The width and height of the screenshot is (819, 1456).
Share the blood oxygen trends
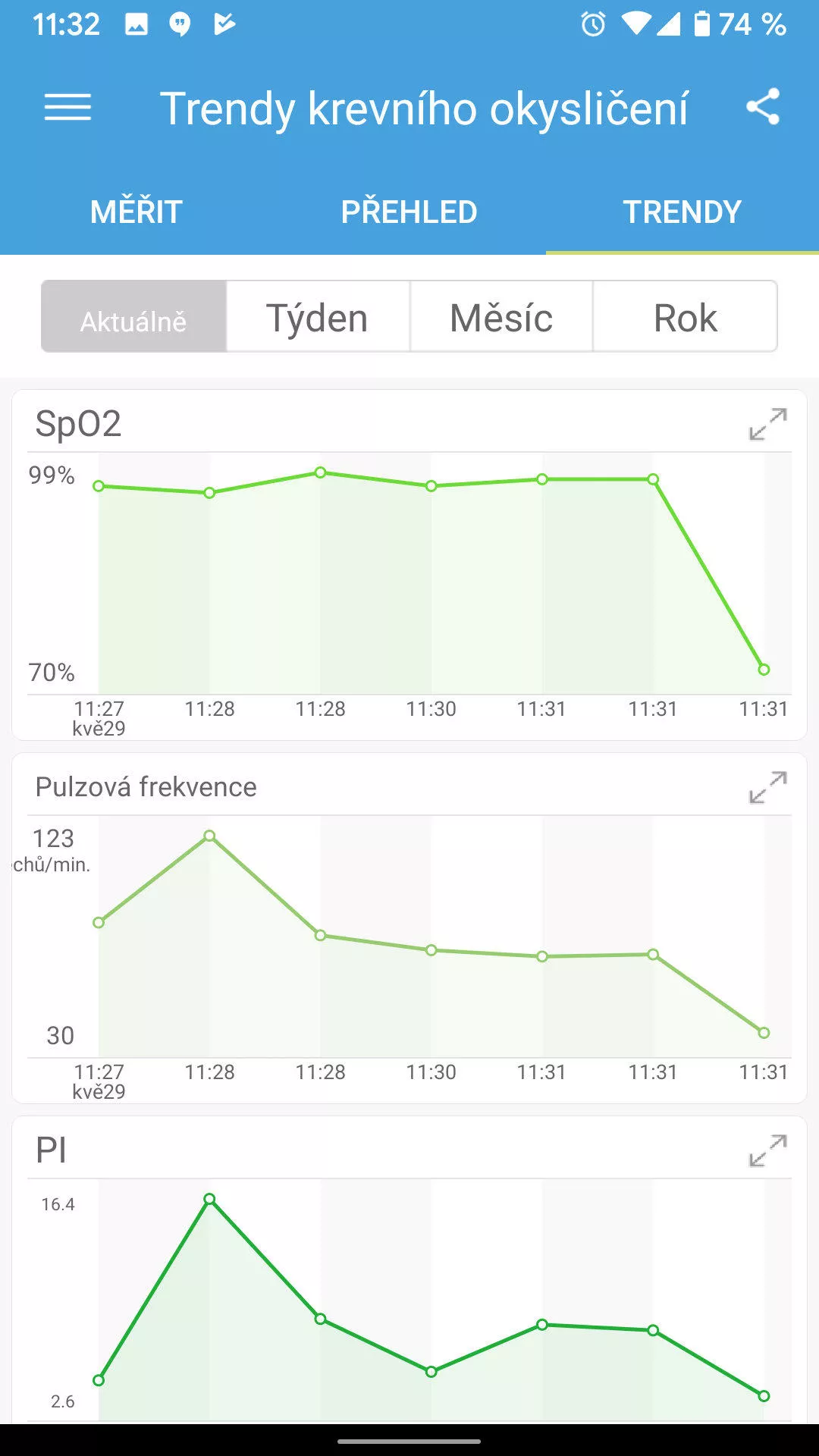(x=763, y=107)
